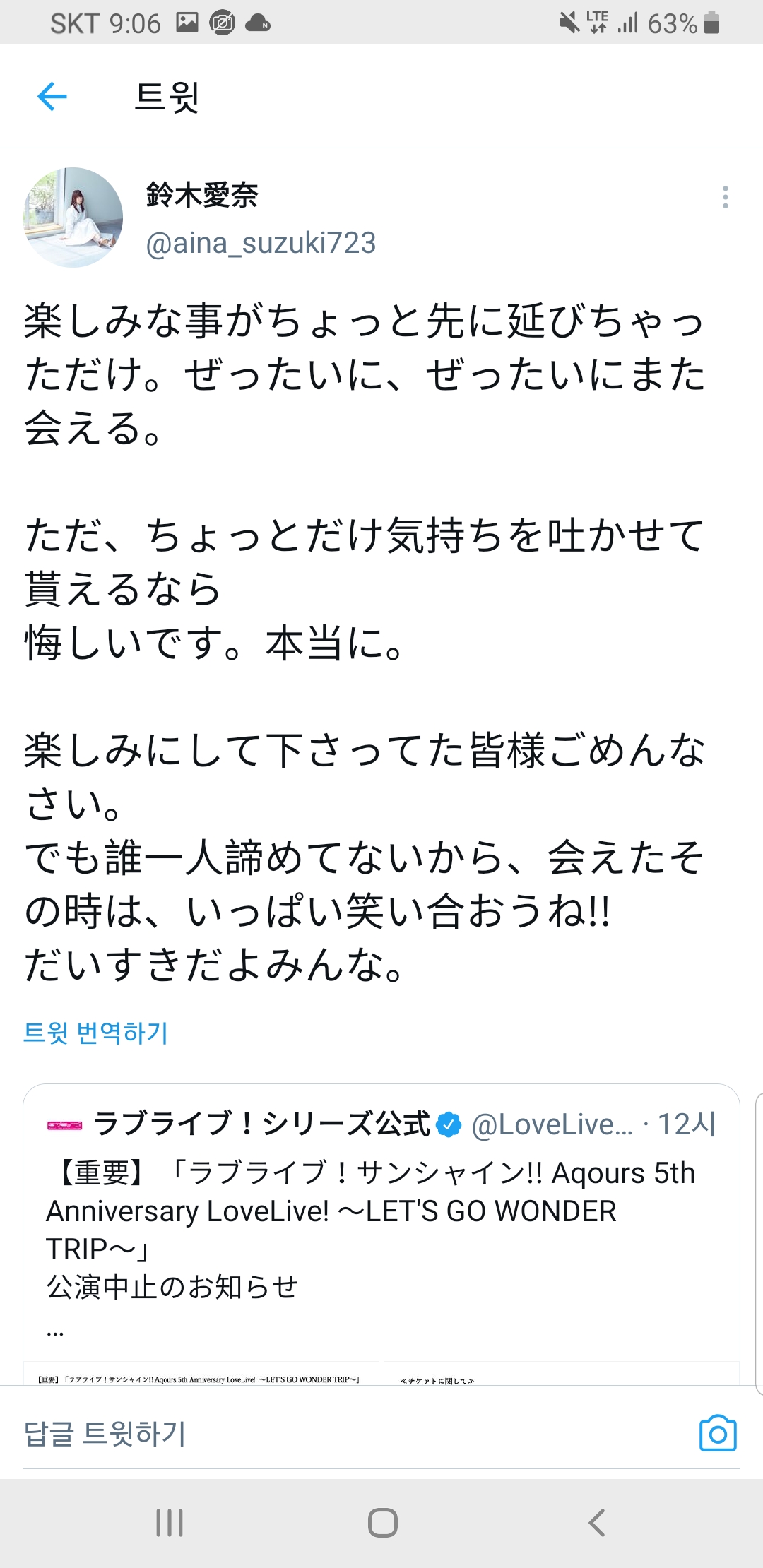Image resolution: width=763 pixels, height=1568 pixels.
Task: Go to the home screen
Action: click(x=382, y=1523)
